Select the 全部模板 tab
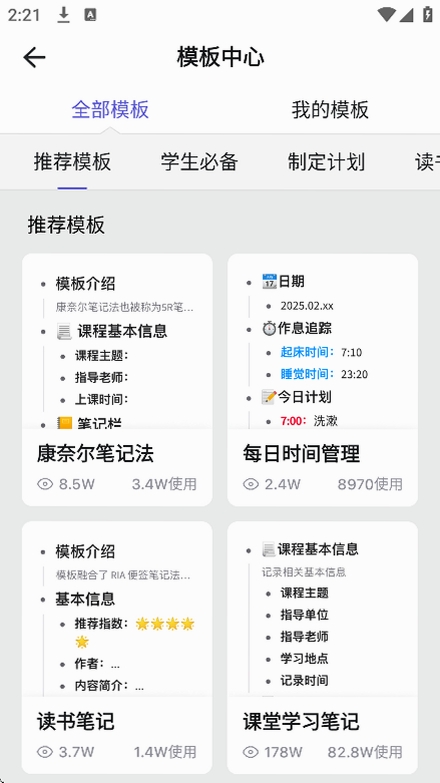This screenshot has height=783, width=440. [x=110, y=109]
